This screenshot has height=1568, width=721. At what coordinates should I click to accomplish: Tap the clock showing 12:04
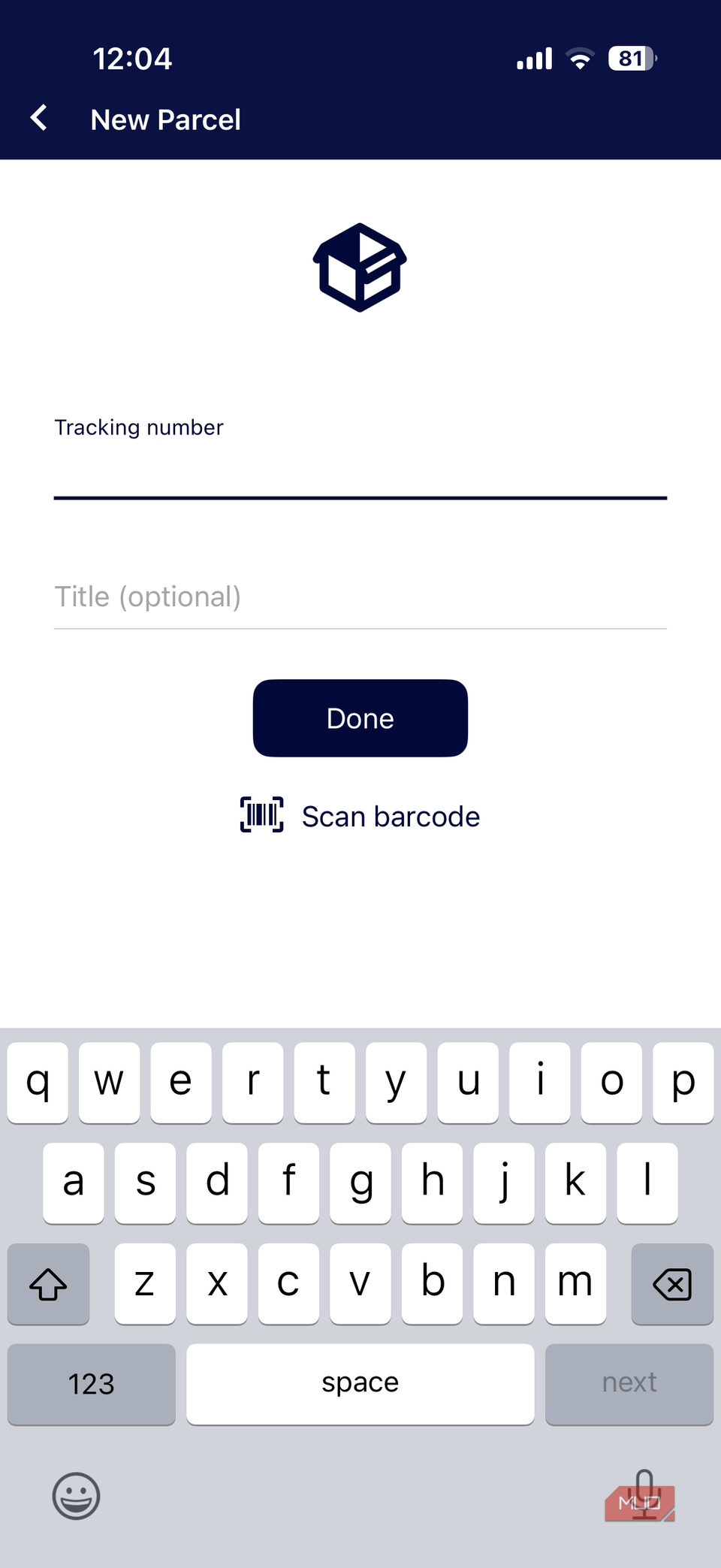(133, 58)
